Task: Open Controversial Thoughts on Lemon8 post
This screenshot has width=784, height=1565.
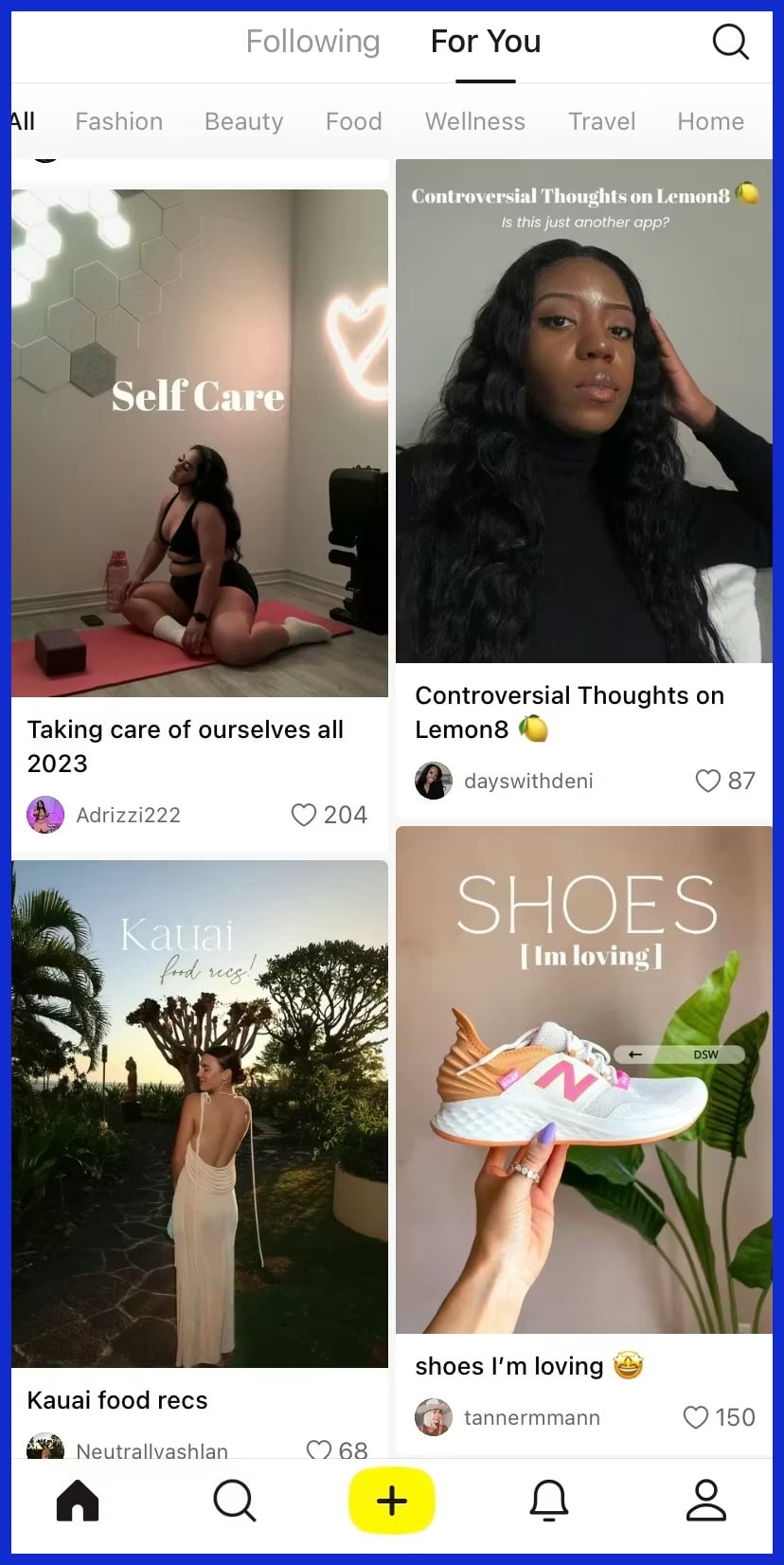Action: 583,410
